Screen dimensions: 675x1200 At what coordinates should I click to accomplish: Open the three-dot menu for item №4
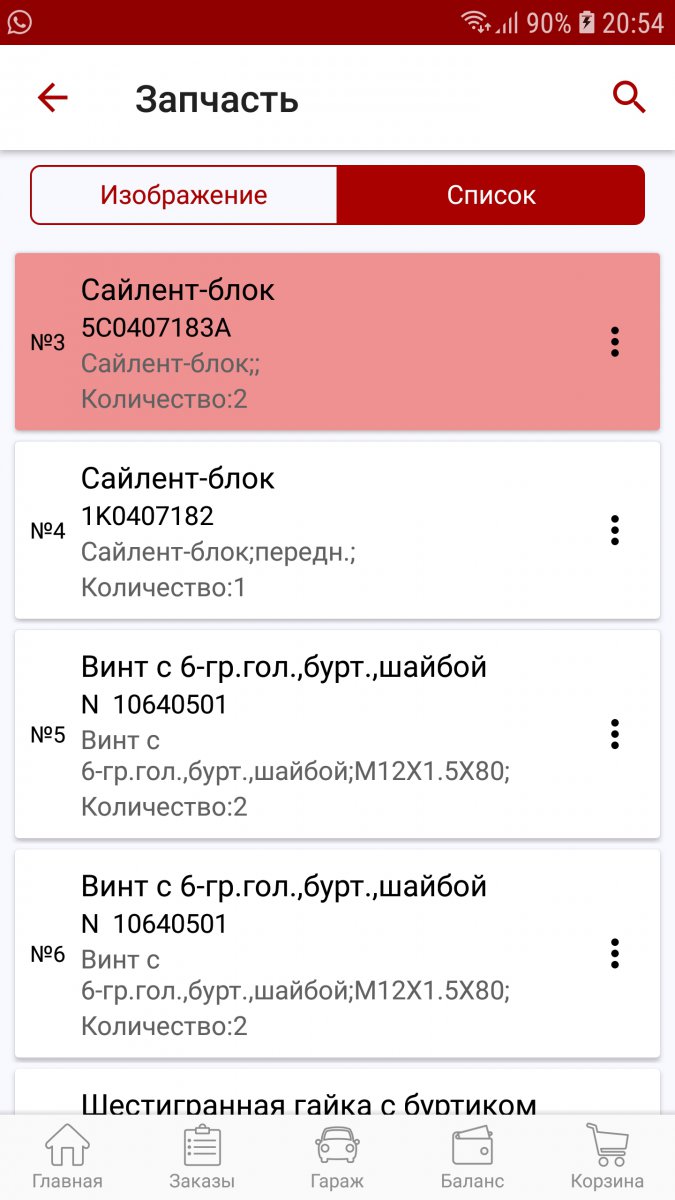tap(615, 530)
